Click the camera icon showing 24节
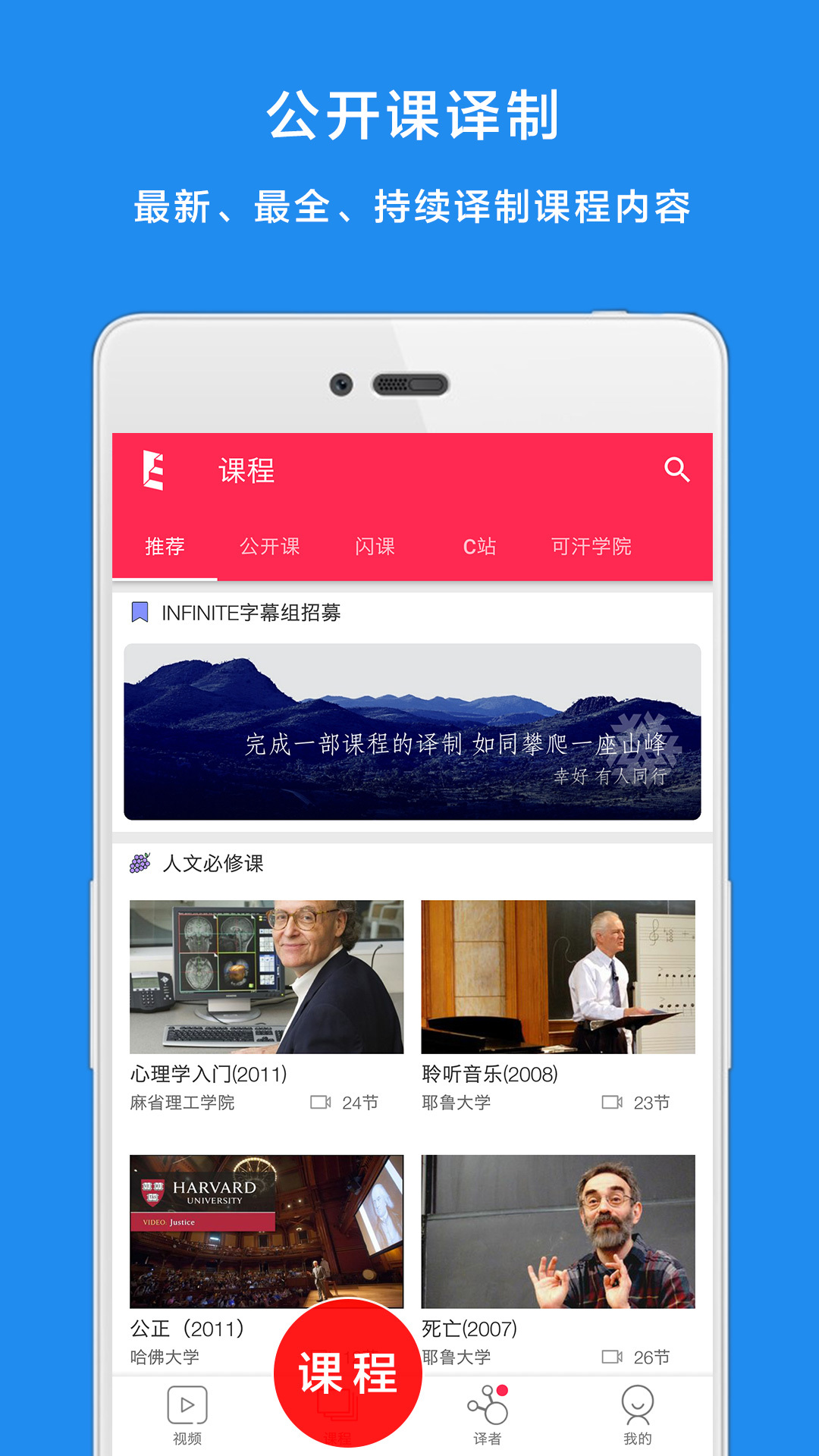The width and height of the screenshot is (819, 1456). click(322, 1104)
